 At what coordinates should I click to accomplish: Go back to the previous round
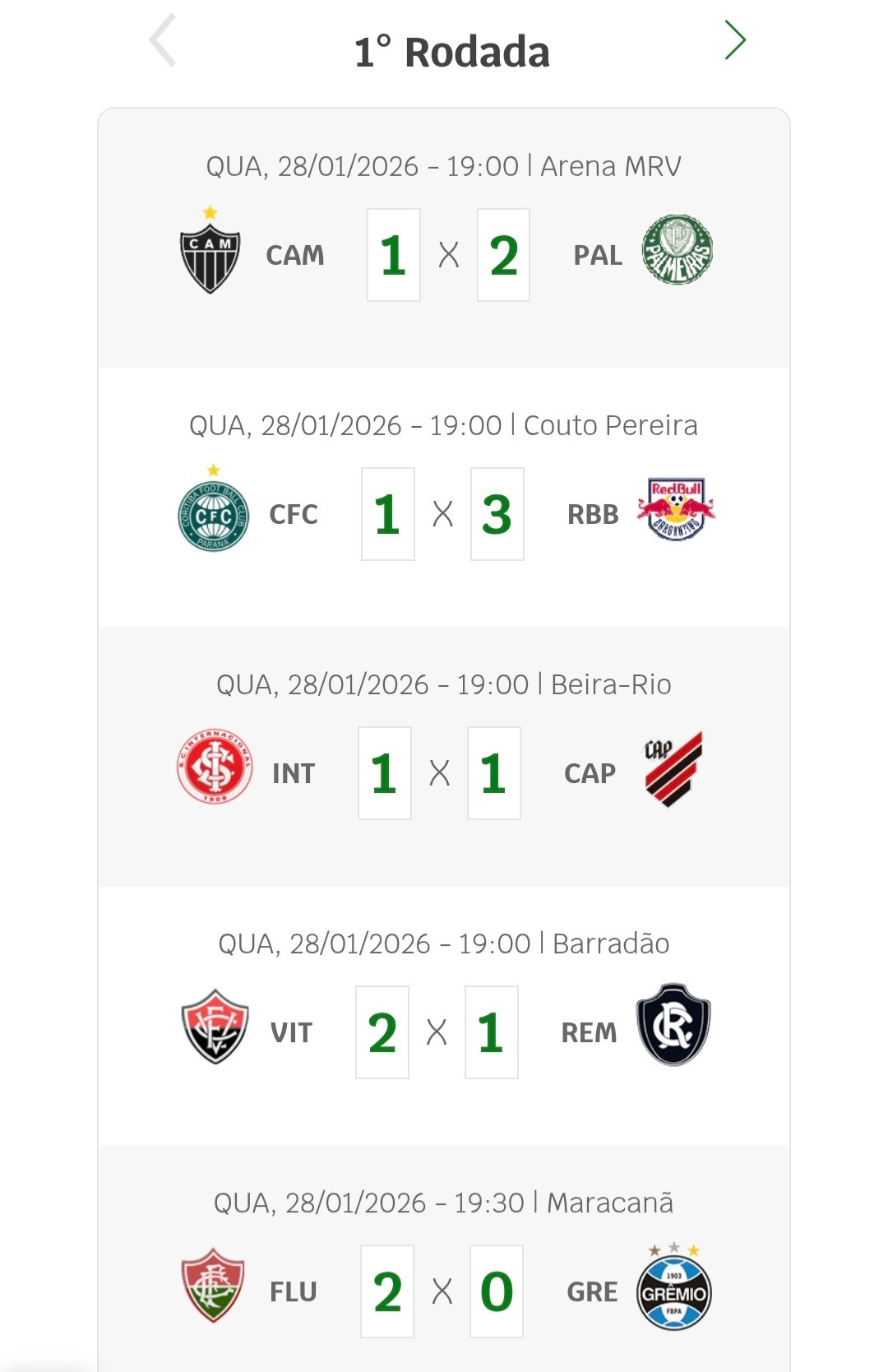point(163,40)
